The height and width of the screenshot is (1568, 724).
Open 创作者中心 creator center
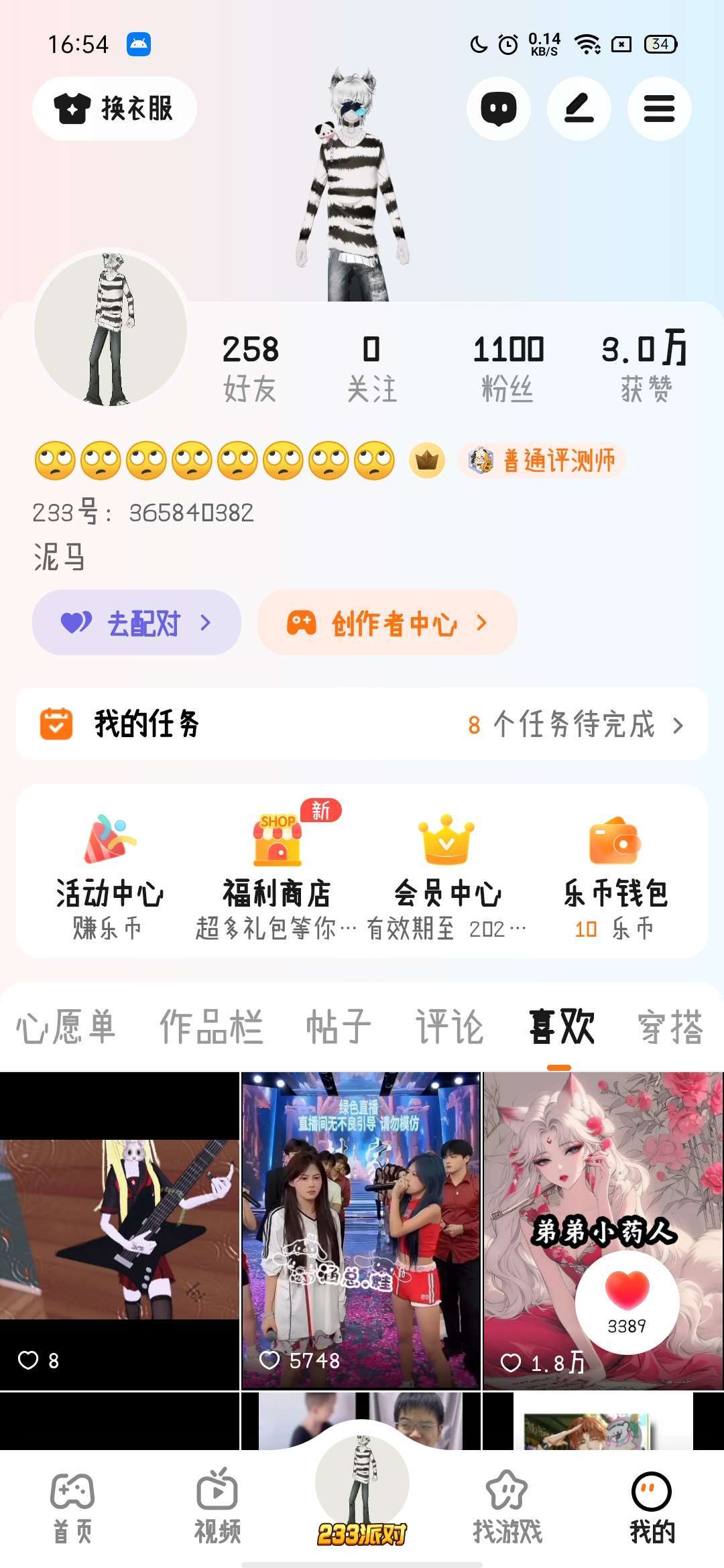coord(387,623)
